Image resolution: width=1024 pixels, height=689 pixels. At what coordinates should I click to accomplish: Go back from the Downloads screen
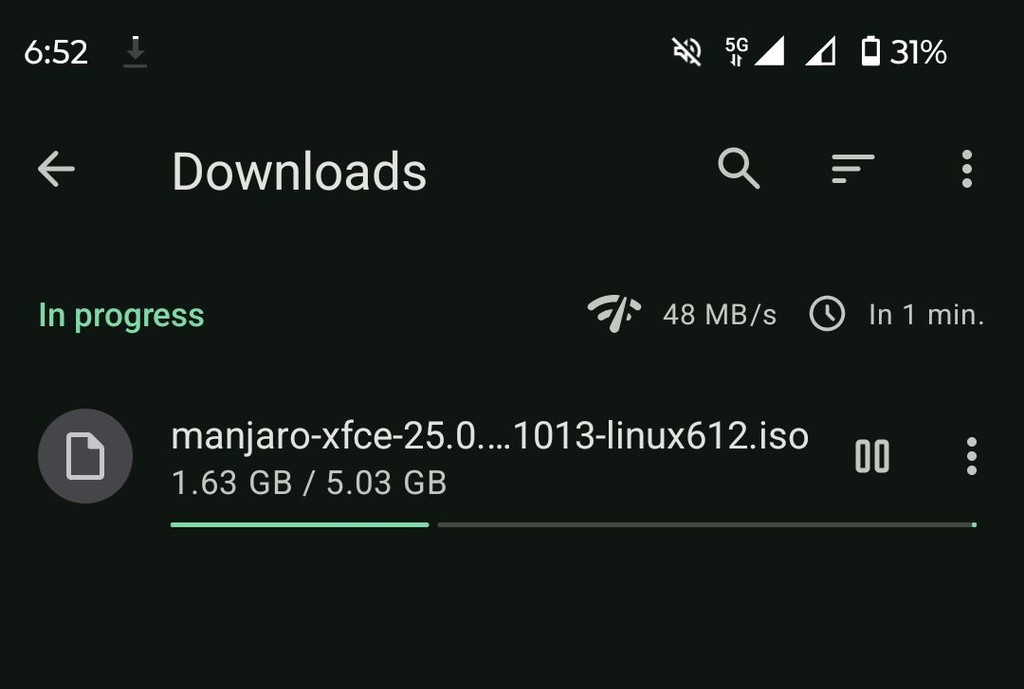(56, 169)
